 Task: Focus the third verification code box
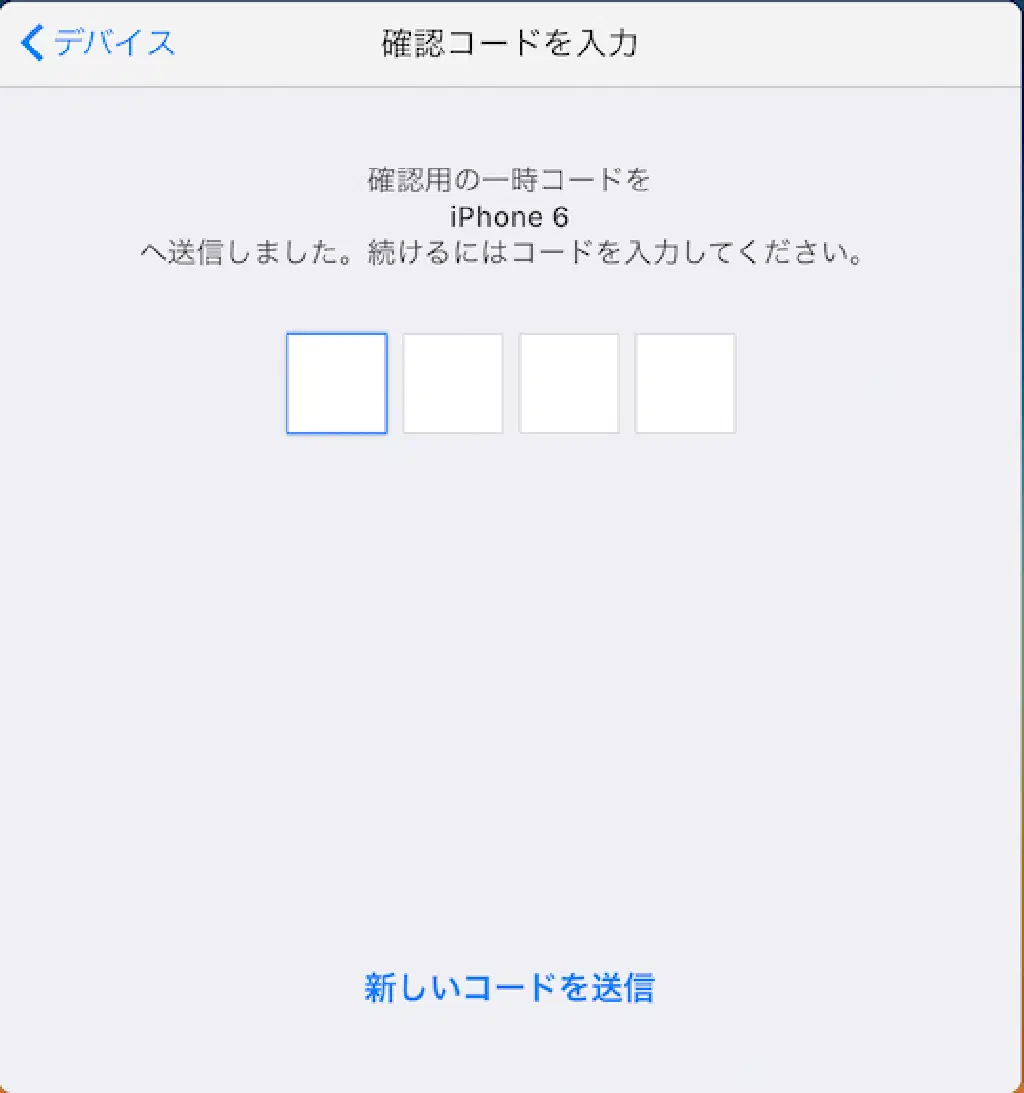(569, 384)
